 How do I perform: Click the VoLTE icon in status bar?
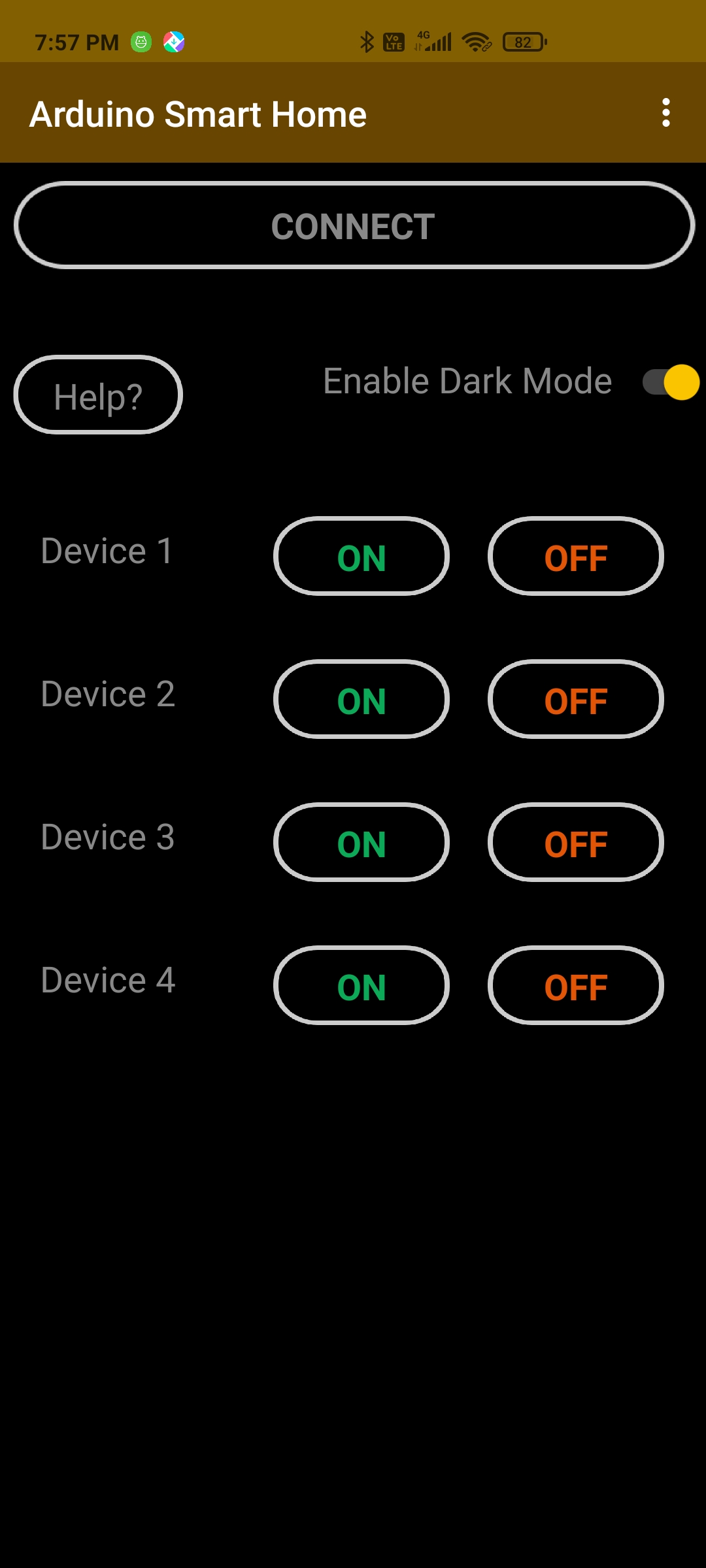point(394,41)
